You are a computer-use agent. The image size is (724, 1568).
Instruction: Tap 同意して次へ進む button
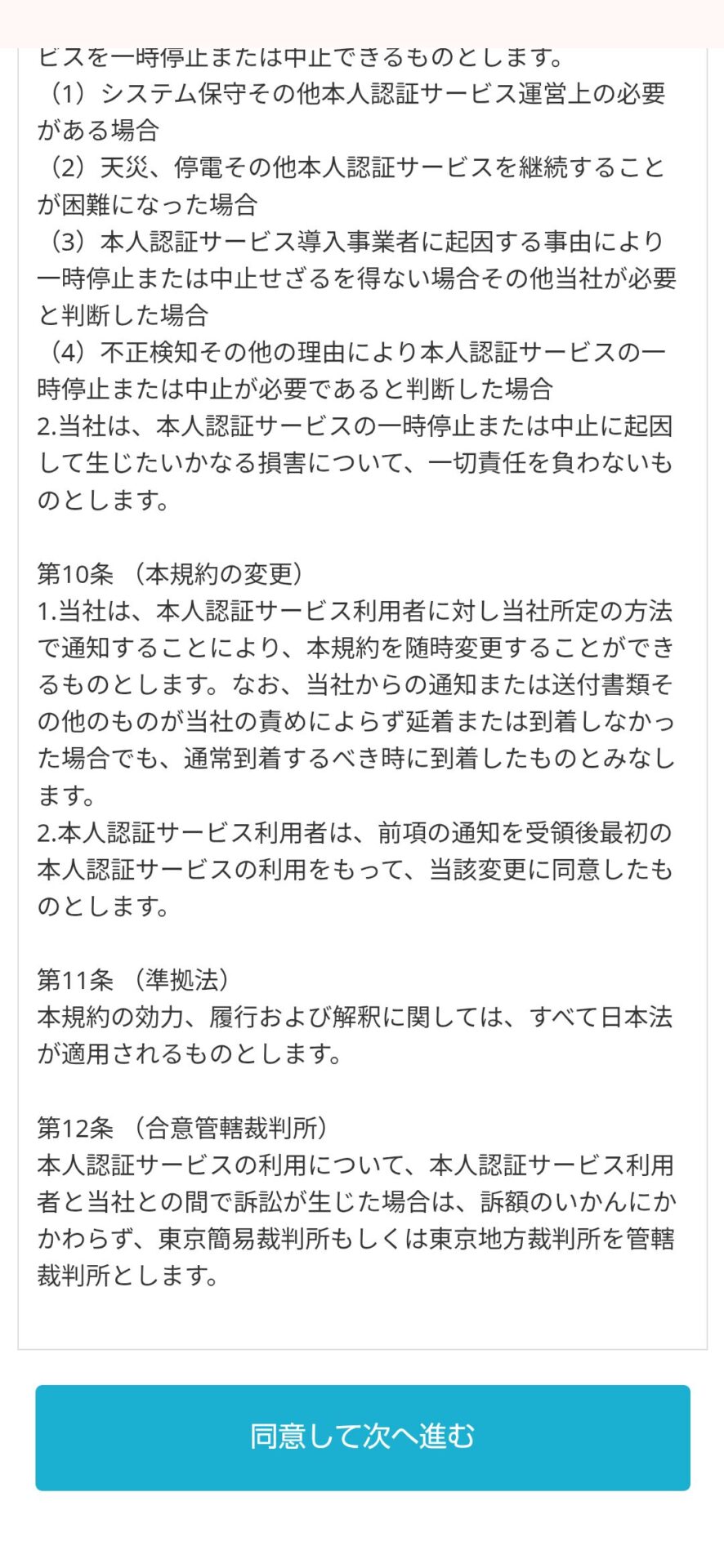click(362, 1437)
